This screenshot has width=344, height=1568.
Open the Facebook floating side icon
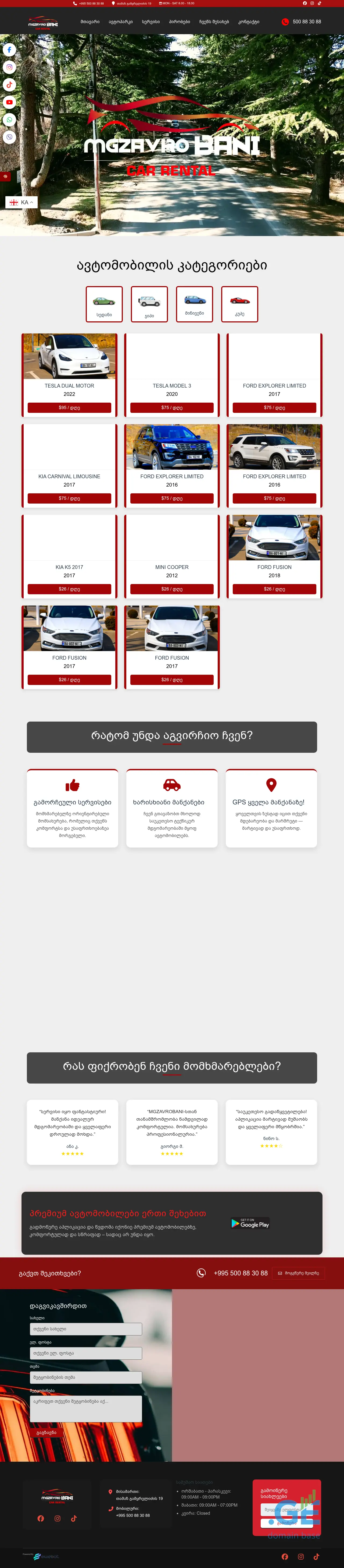pyautogui.click(x=9, y=50)
